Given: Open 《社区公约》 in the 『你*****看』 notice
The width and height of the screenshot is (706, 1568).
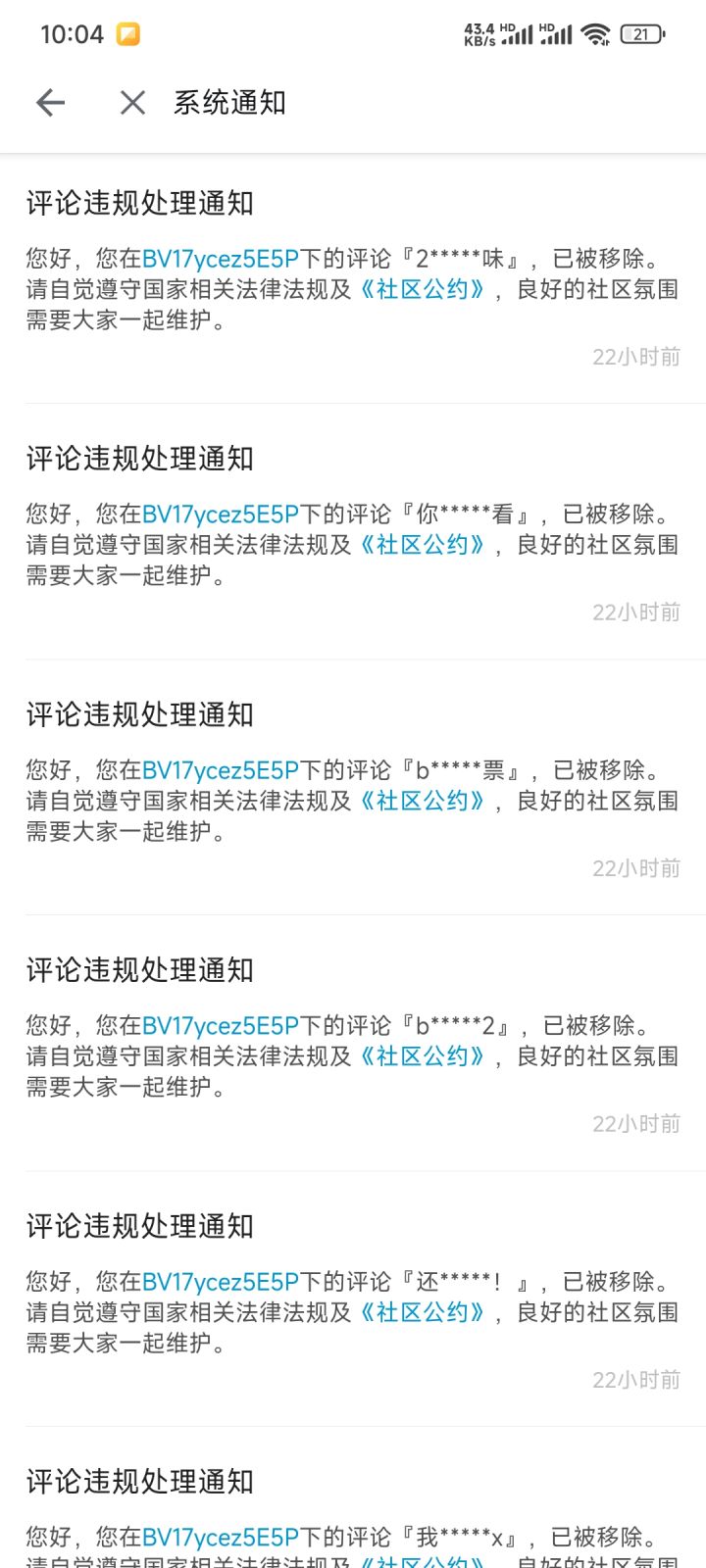Looking at the screenshot, I should [423, 545].
